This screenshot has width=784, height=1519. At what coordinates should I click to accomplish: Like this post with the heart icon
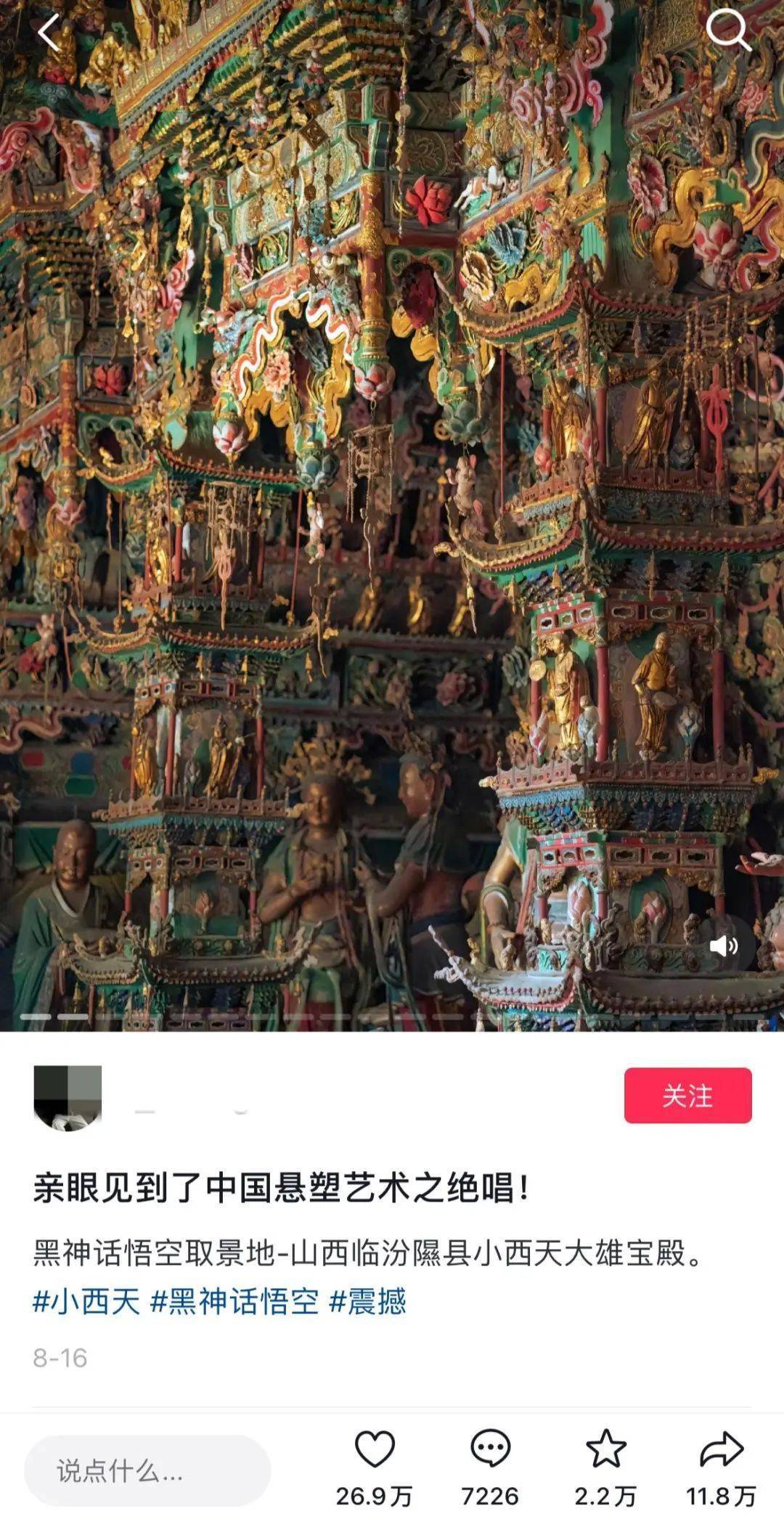(x=375, y=1449)
